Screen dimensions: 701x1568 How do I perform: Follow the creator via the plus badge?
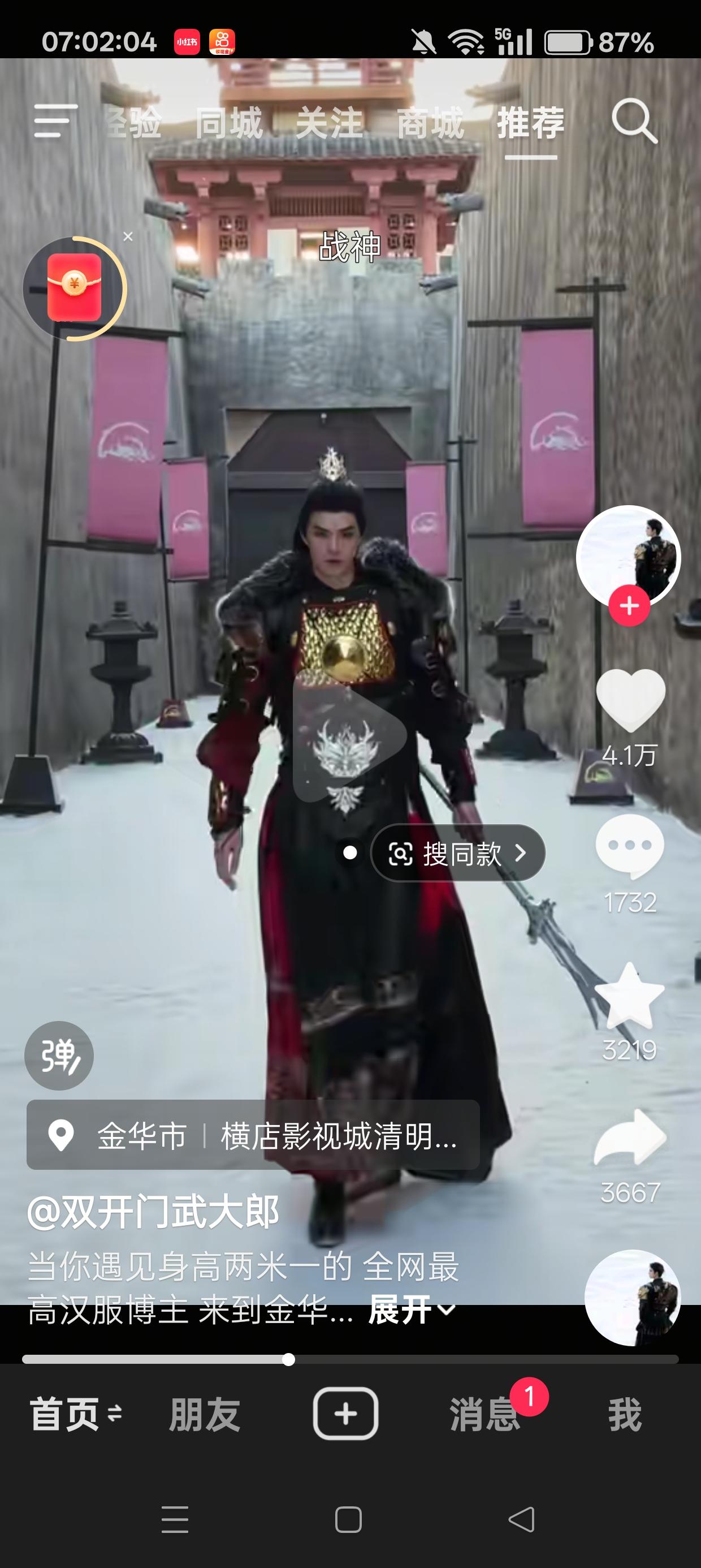(628, 605)
